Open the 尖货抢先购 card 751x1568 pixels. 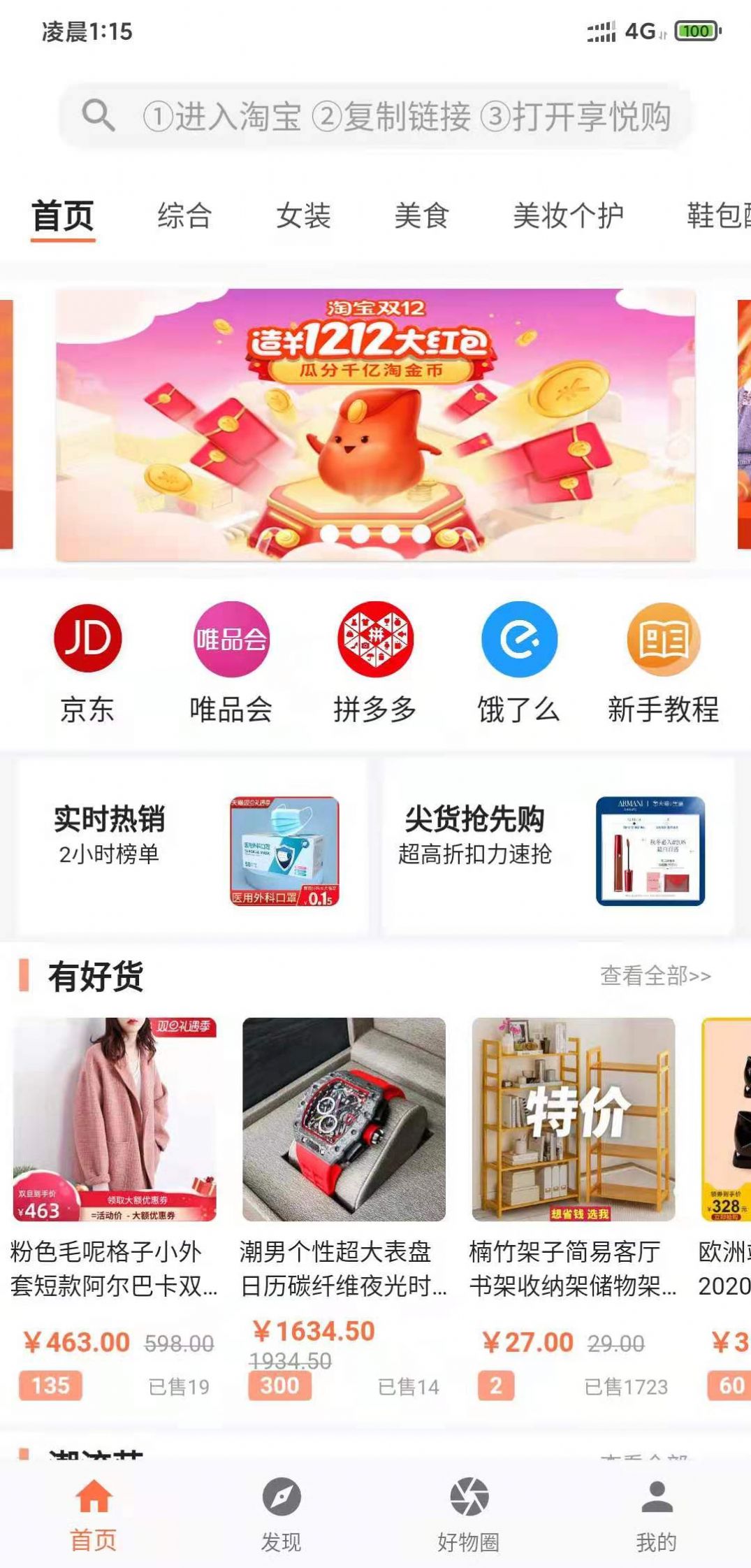click(x=557, y=847)
